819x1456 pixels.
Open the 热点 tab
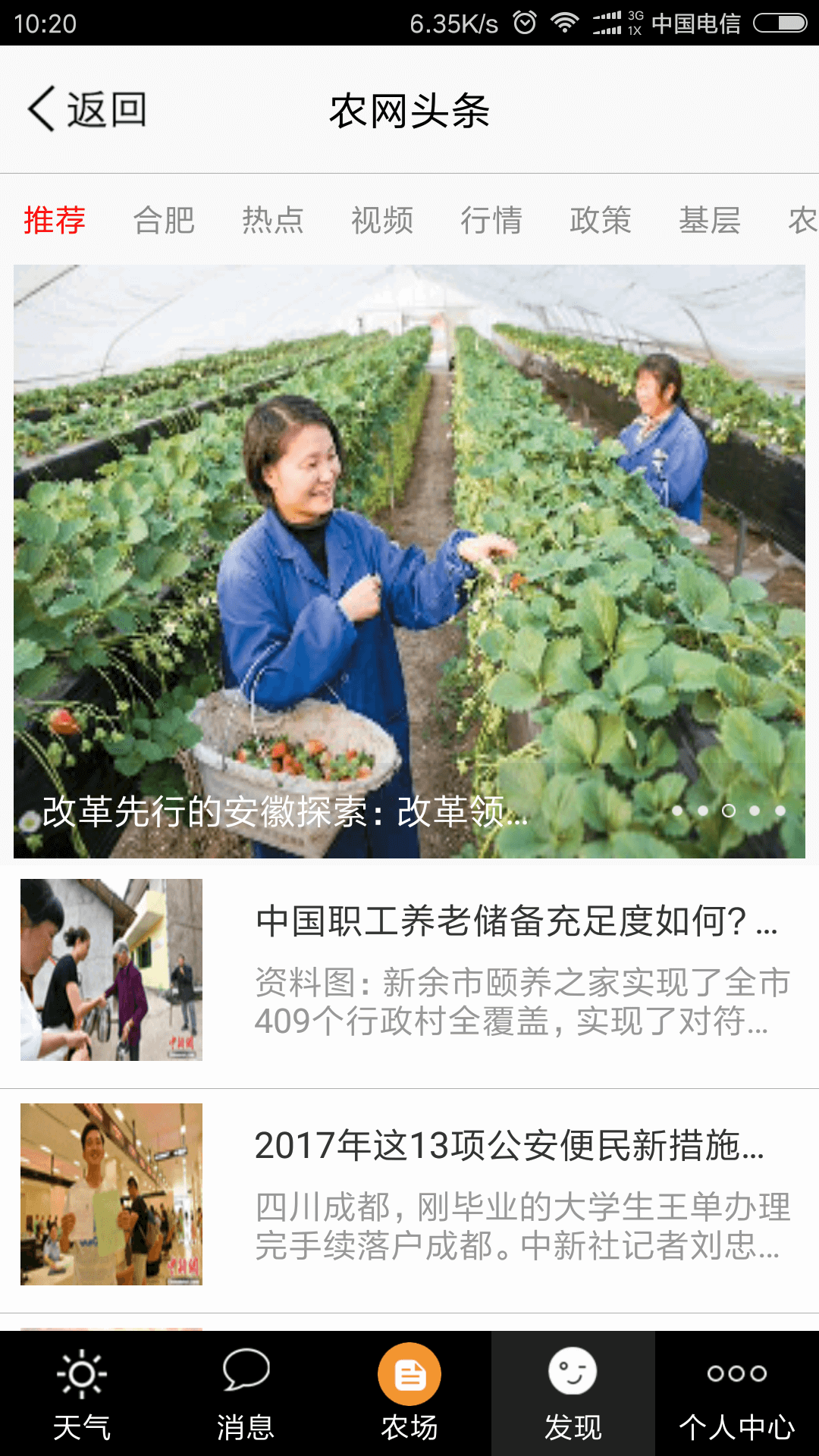273,221
